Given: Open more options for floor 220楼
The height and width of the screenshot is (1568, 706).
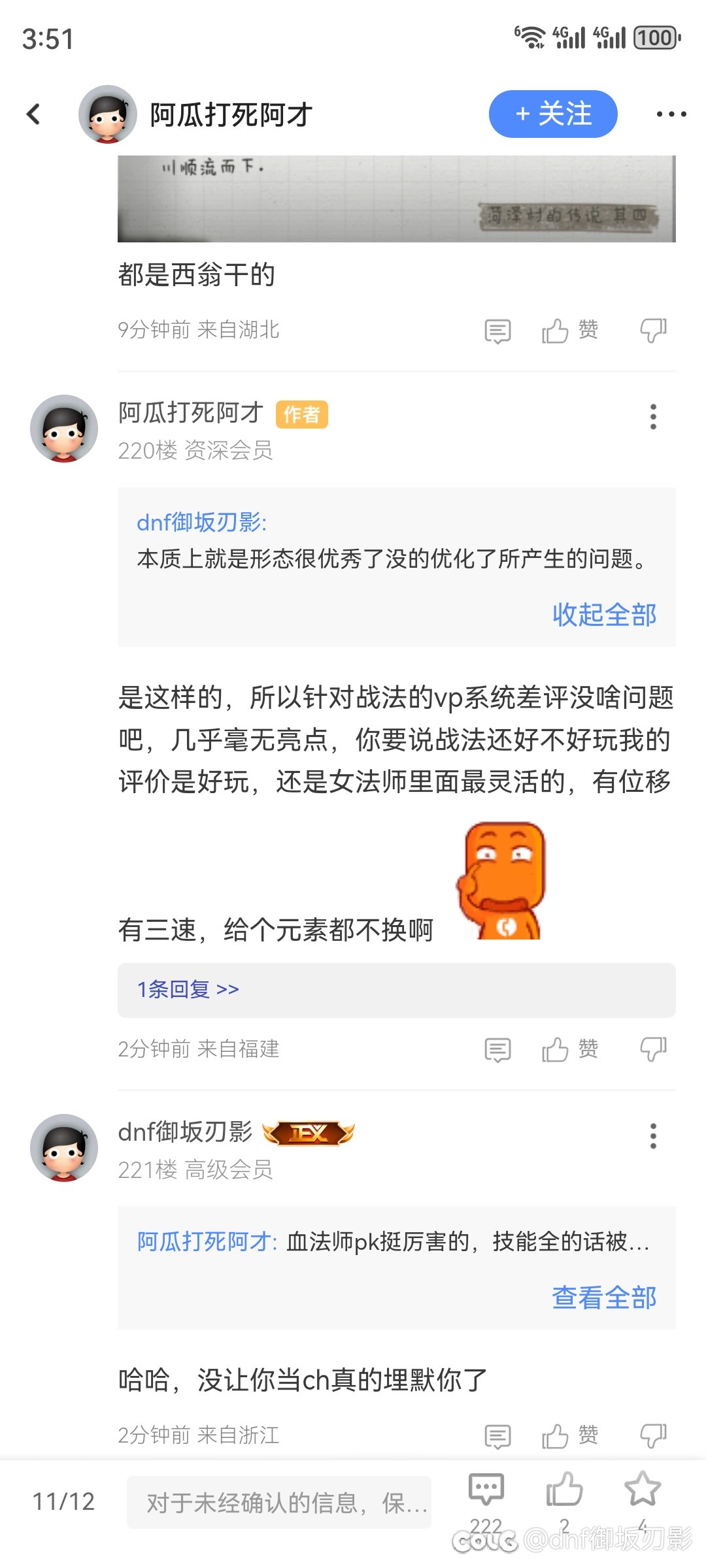Looking at the screenshot, I should click(x=652, y=417).
